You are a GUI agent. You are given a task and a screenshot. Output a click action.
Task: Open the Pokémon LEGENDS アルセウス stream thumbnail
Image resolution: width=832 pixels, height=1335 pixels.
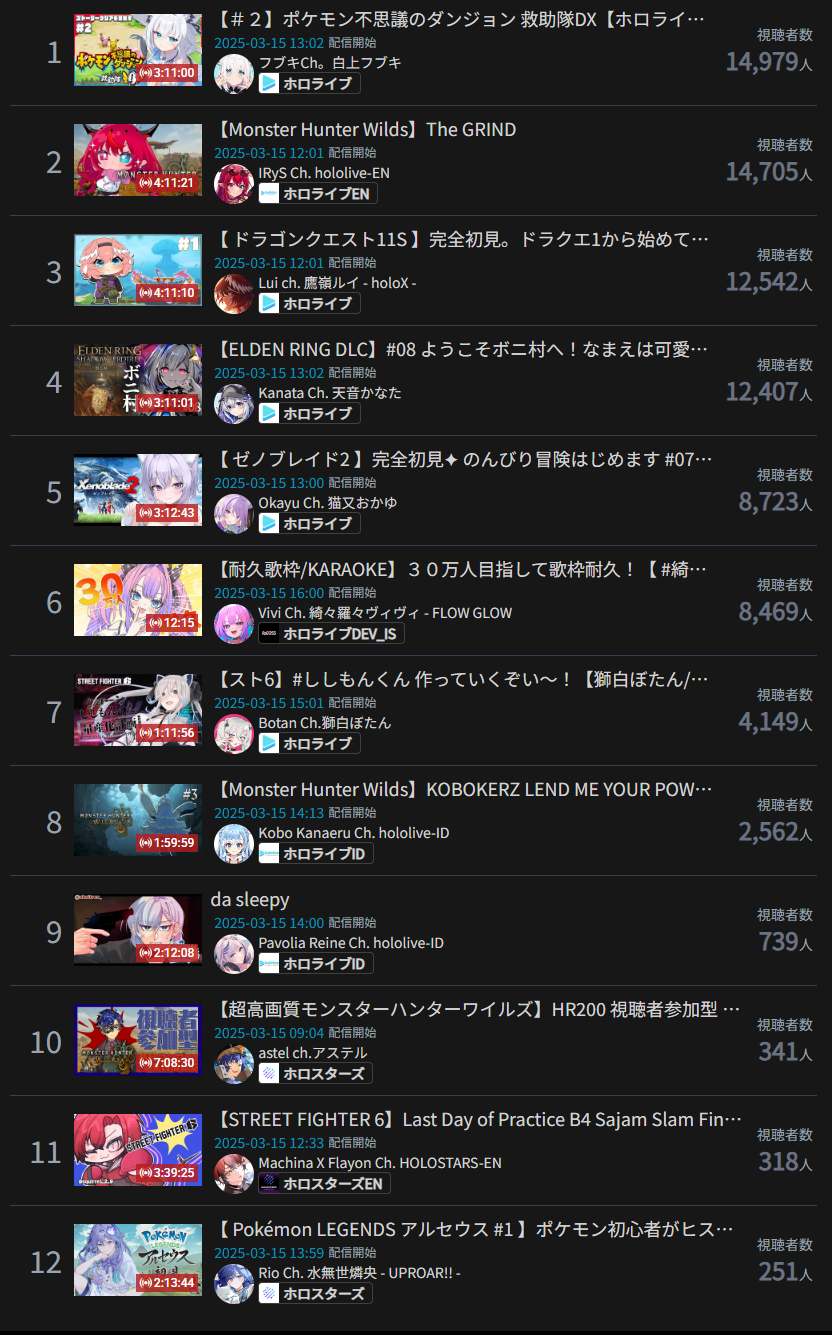(x=138, y=1260)
